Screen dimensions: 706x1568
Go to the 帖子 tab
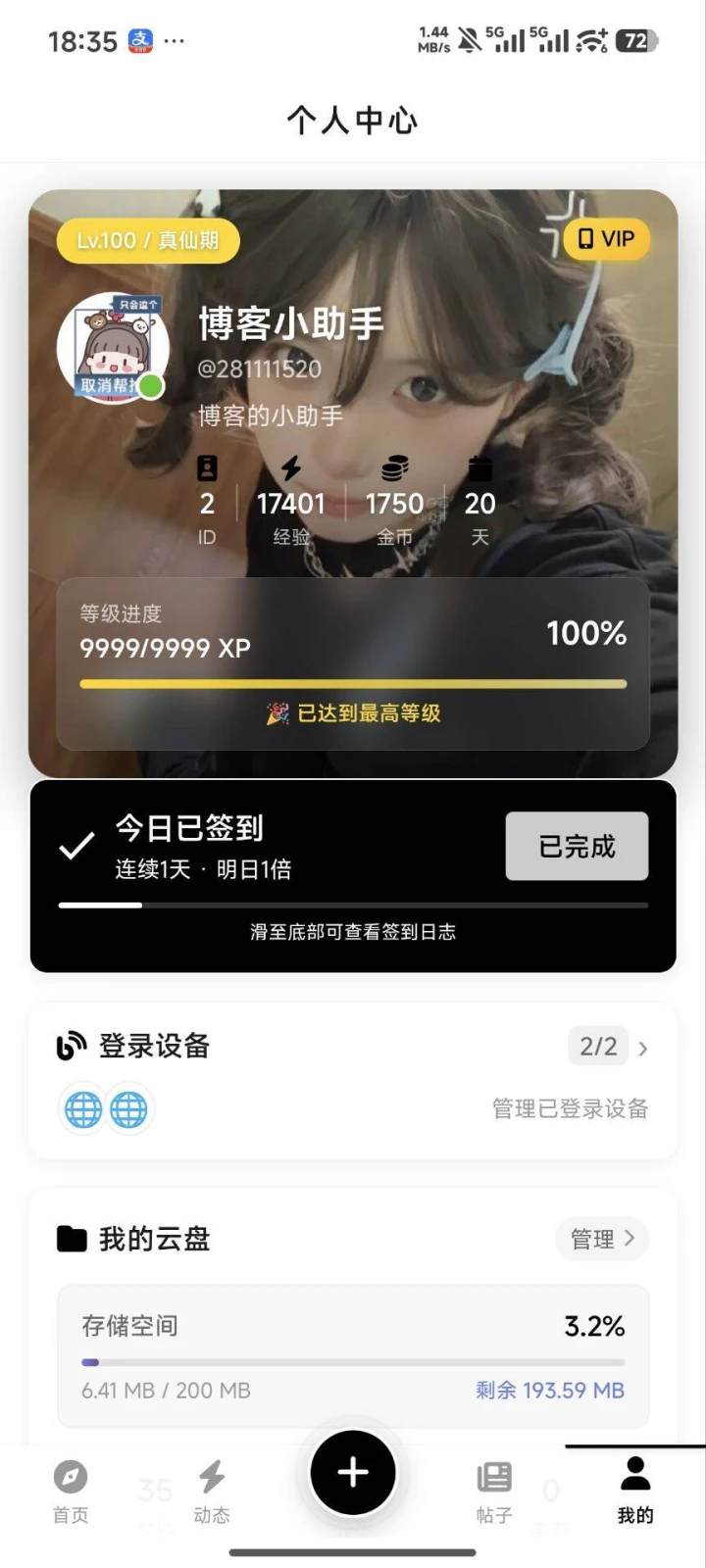(494, 1491)
